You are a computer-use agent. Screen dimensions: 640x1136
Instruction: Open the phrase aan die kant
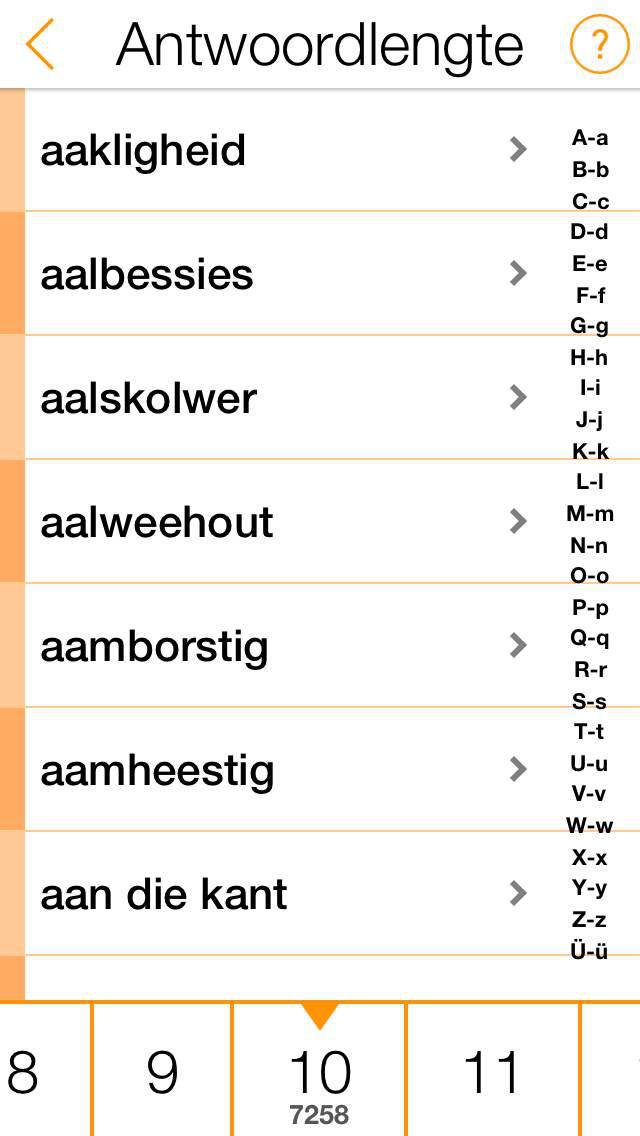click(283, 893)
